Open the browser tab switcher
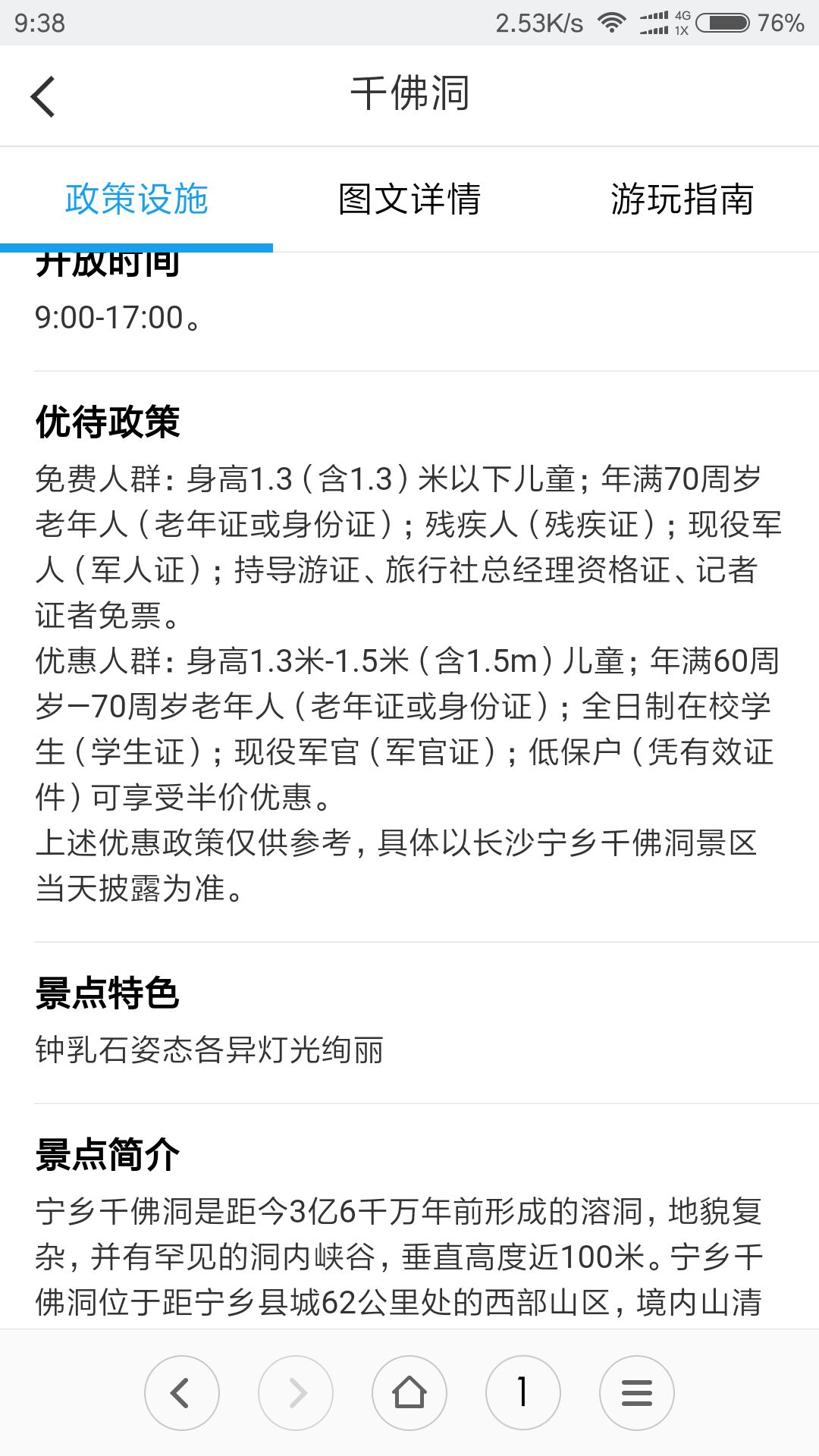819x1456 pixels. [x=523, y=1392]
